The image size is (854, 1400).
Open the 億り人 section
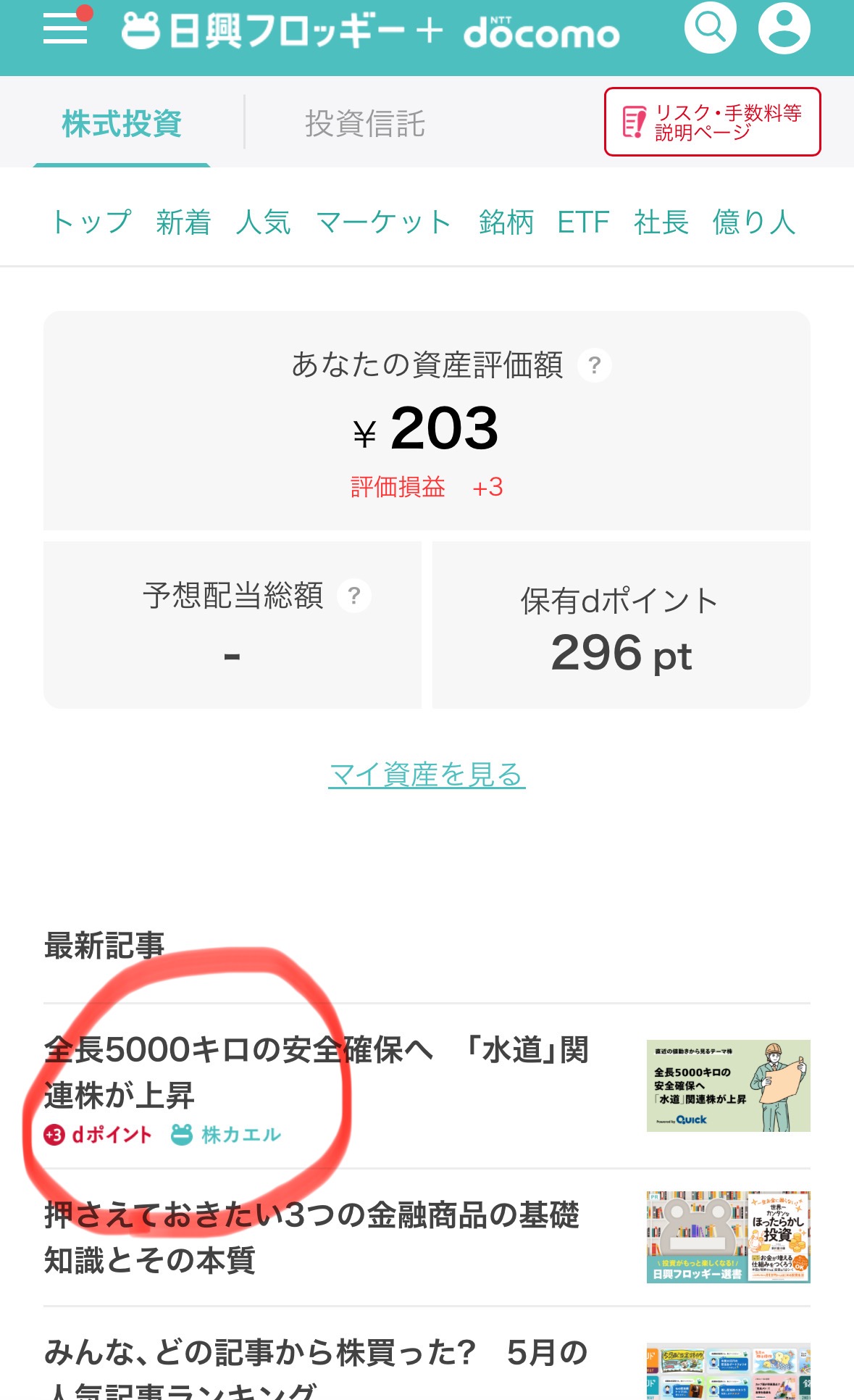point(754,222)
